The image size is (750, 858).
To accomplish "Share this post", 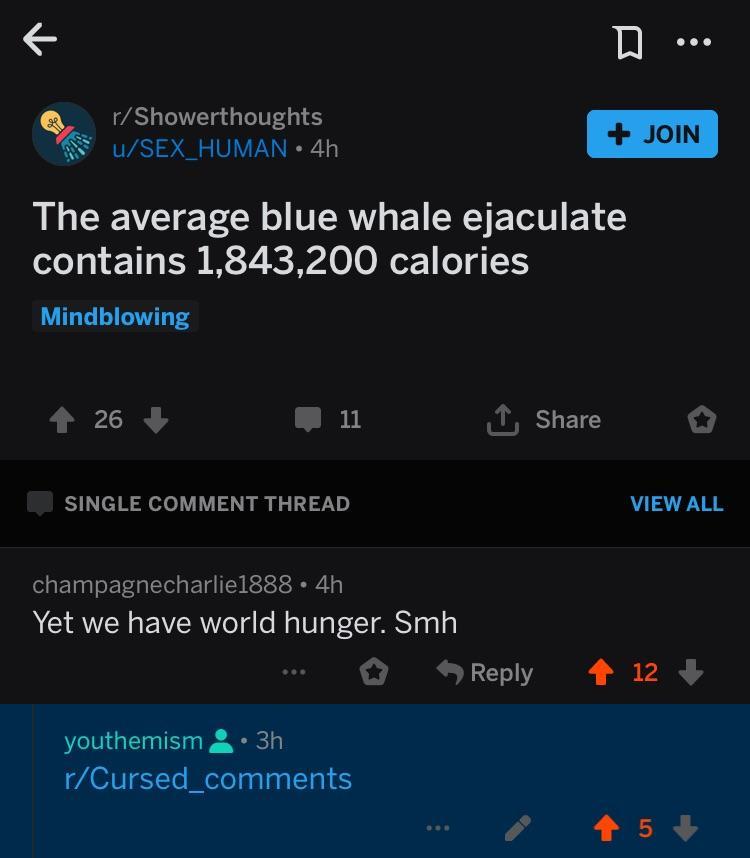I will click(544, 420).
